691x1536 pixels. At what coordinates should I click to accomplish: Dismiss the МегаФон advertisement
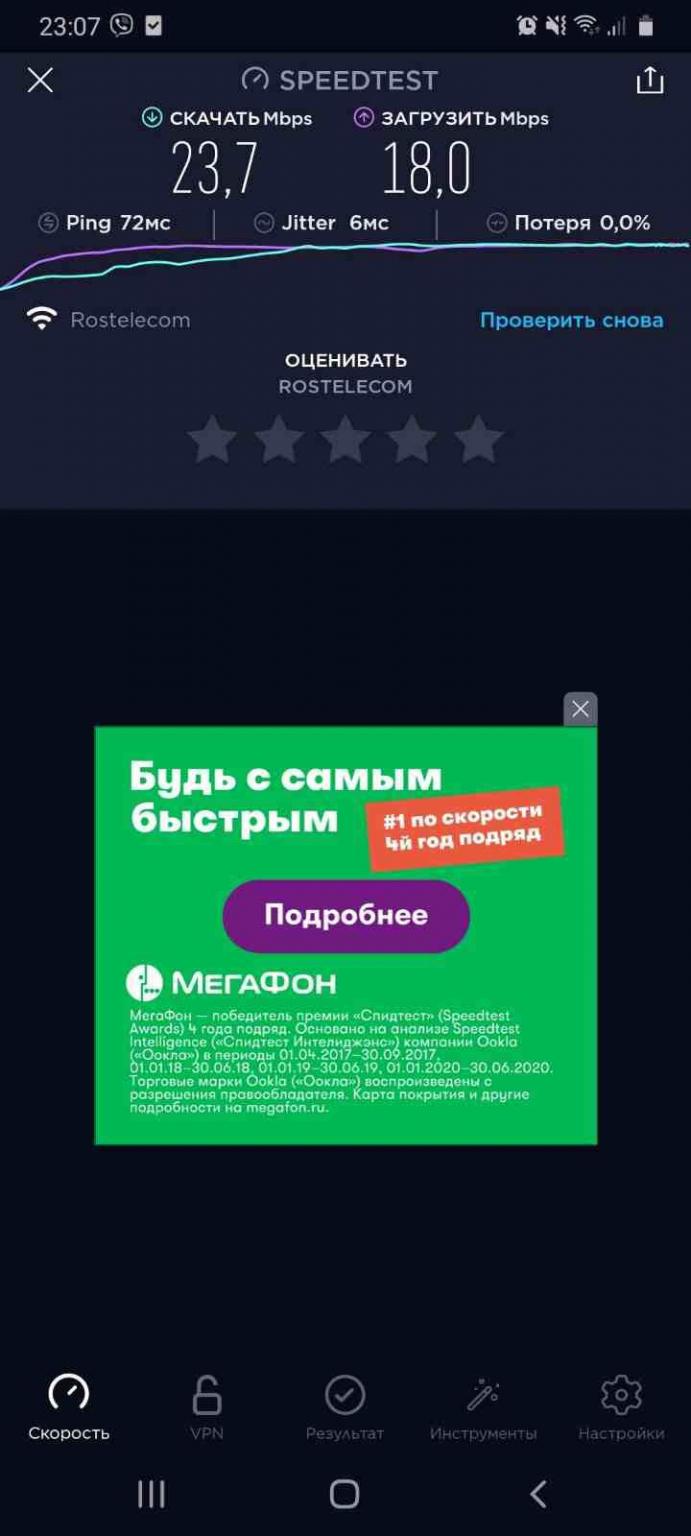coord(580,709)
